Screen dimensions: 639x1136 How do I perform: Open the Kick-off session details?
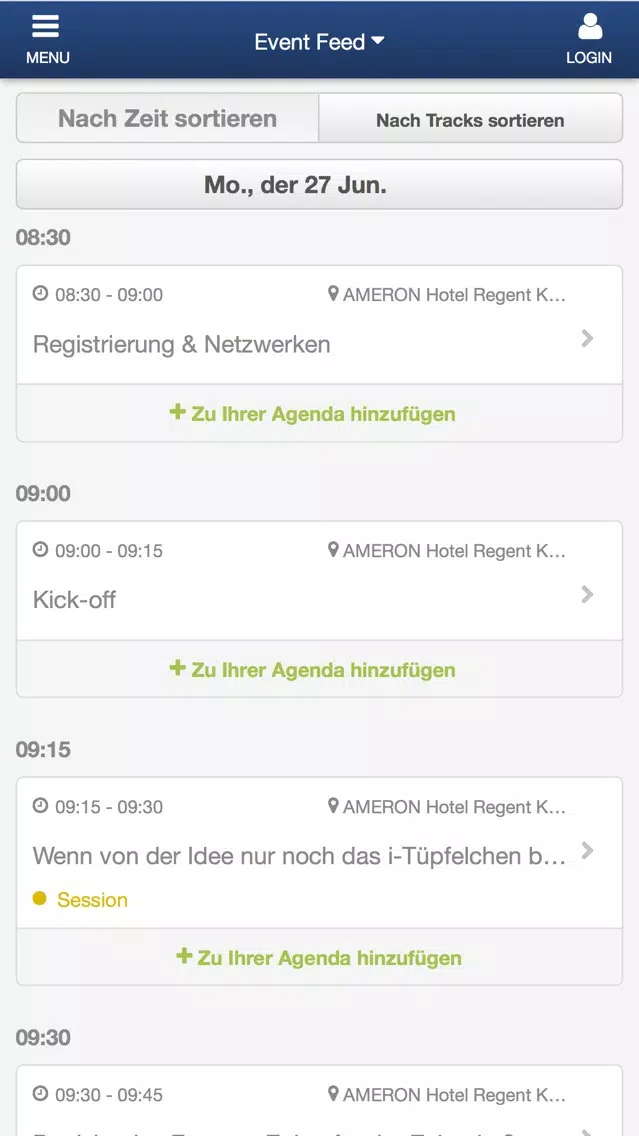click(x=319, y=581)
